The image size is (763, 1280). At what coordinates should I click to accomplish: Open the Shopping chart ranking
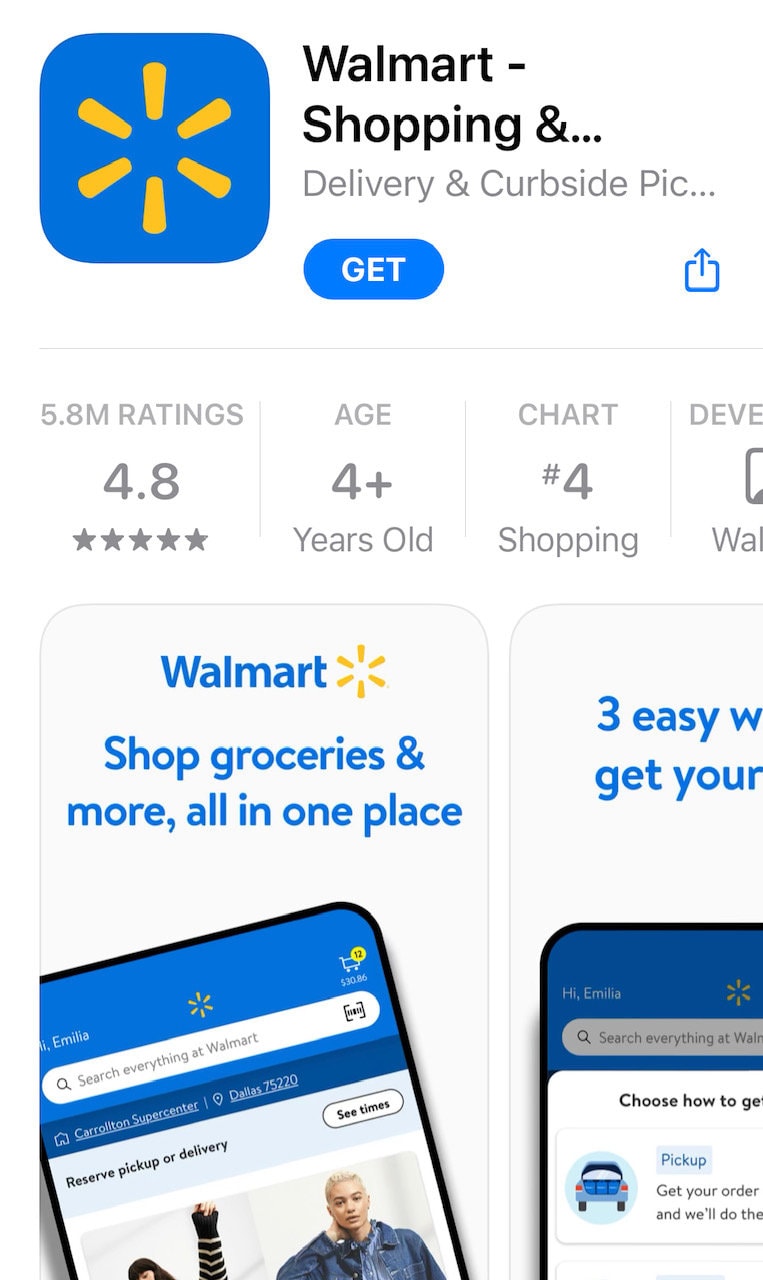(x=567, y=478)
